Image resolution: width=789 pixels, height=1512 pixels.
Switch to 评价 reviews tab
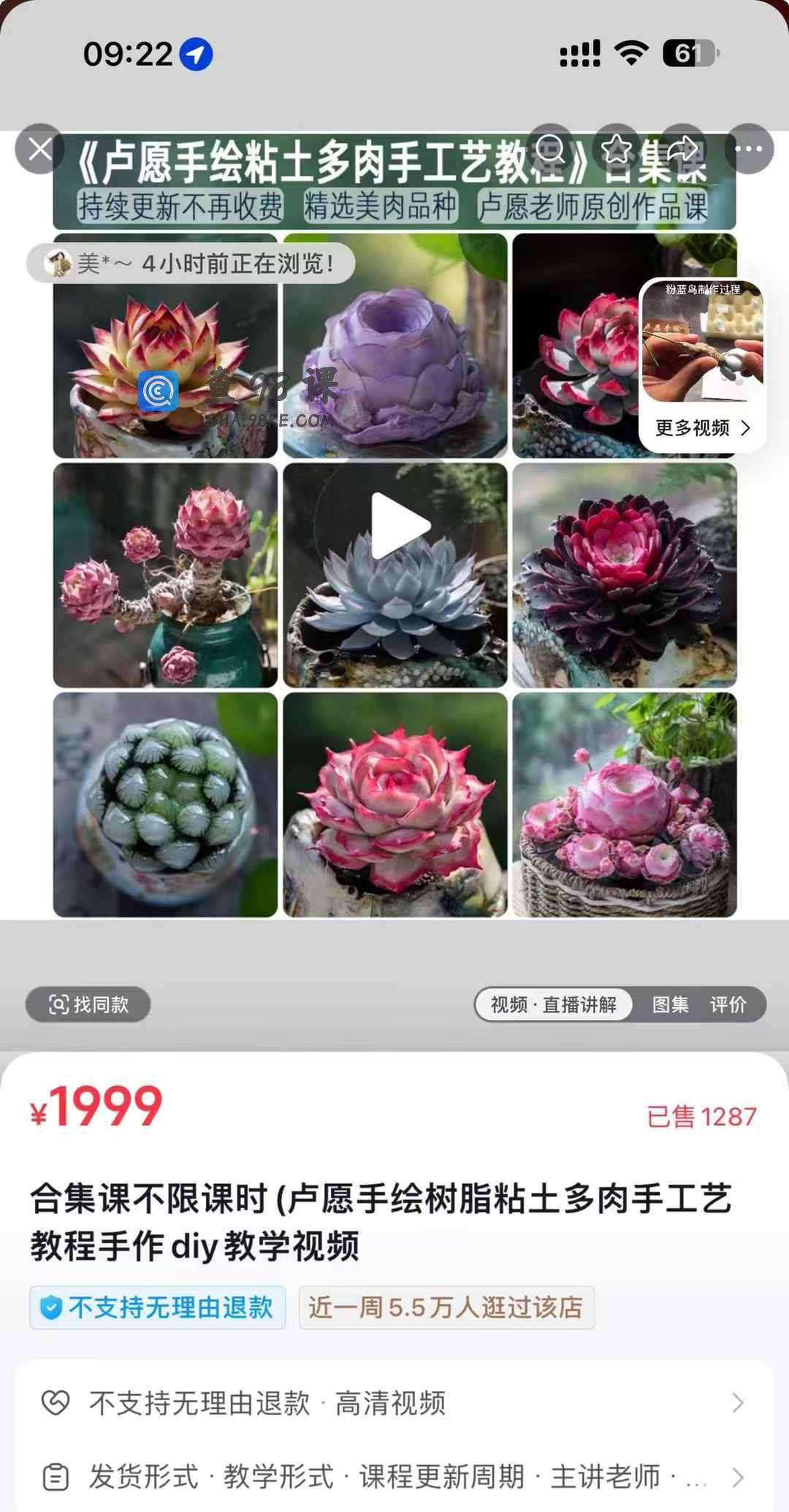(x=728, y=1004)
